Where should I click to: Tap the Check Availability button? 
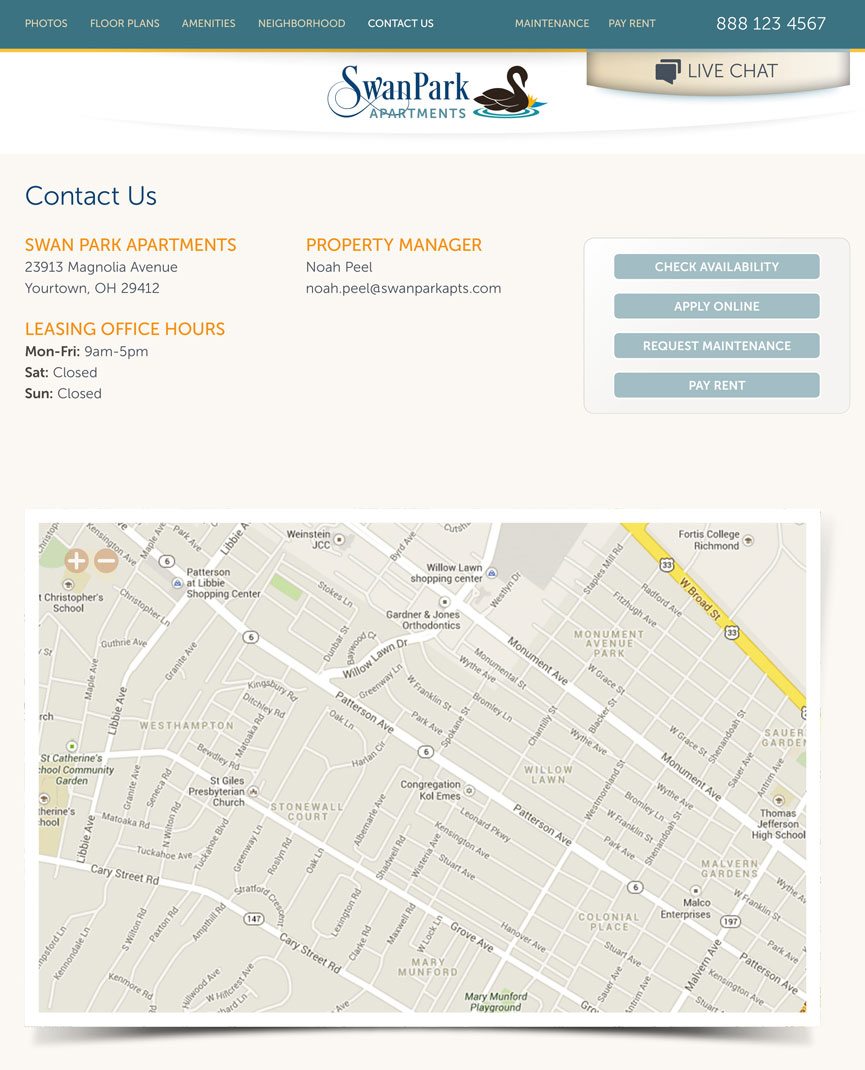716,267
